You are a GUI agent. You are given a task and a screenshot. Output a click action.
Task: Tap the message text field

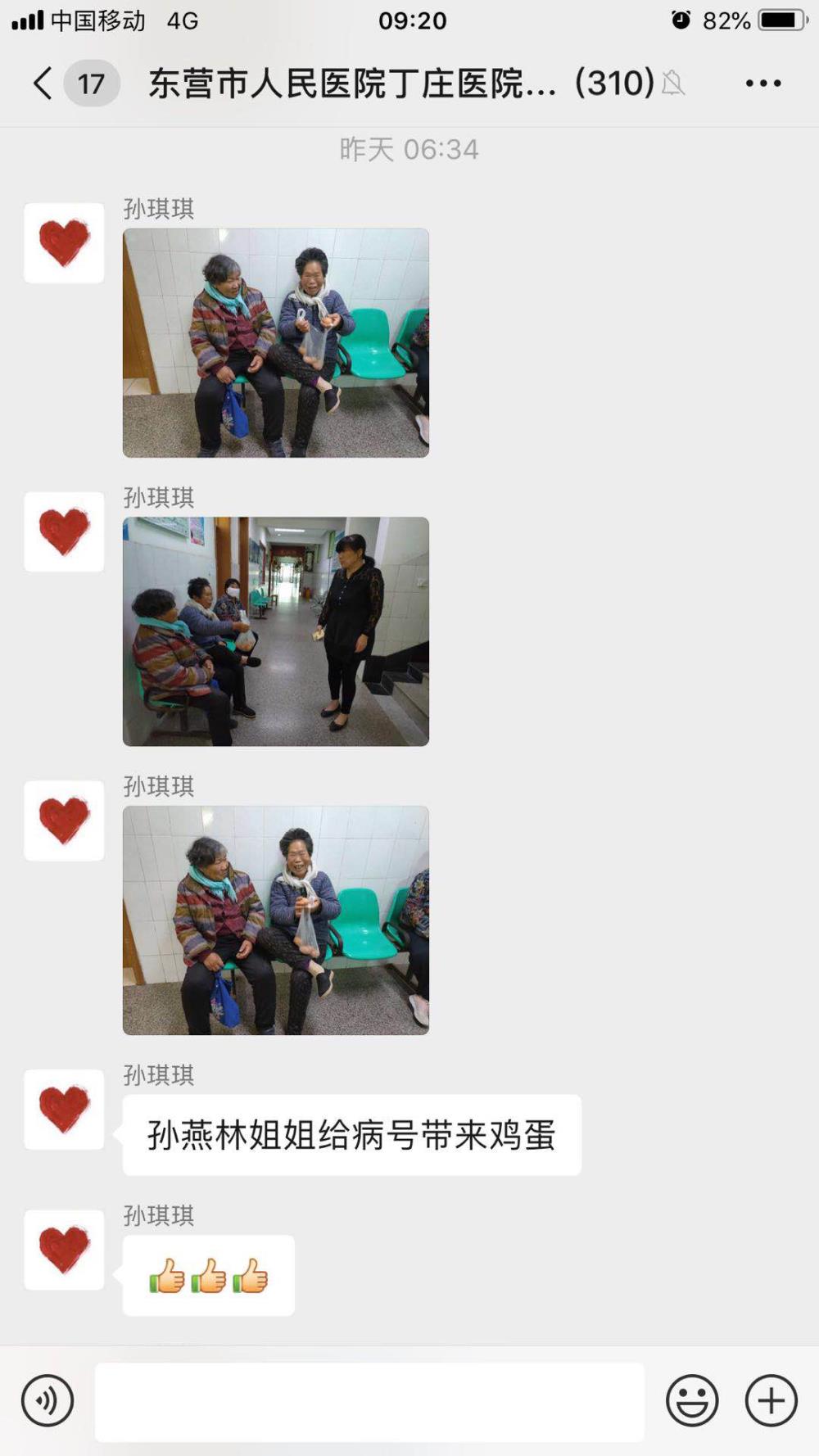369,1402
